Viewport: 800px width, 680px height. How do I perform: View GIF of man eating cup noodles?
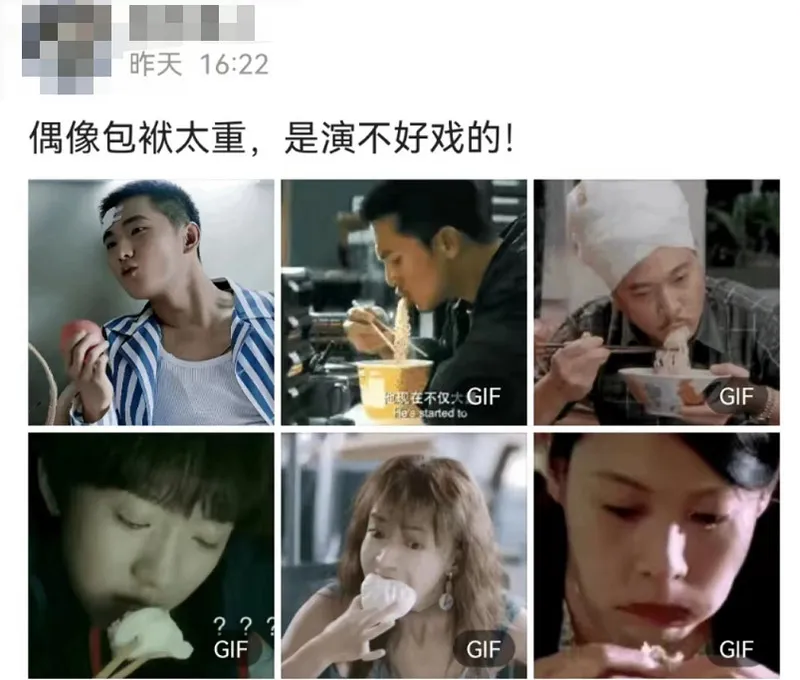[403, 302]
